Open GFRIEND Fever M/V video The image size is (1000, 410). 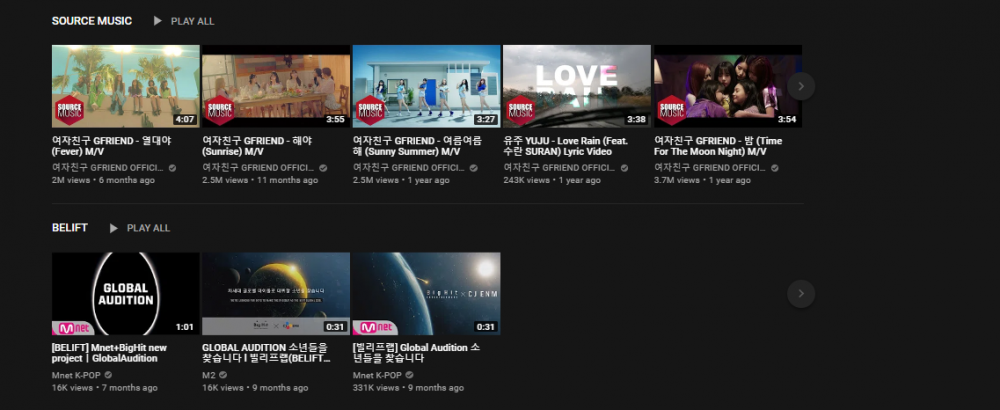125,85
